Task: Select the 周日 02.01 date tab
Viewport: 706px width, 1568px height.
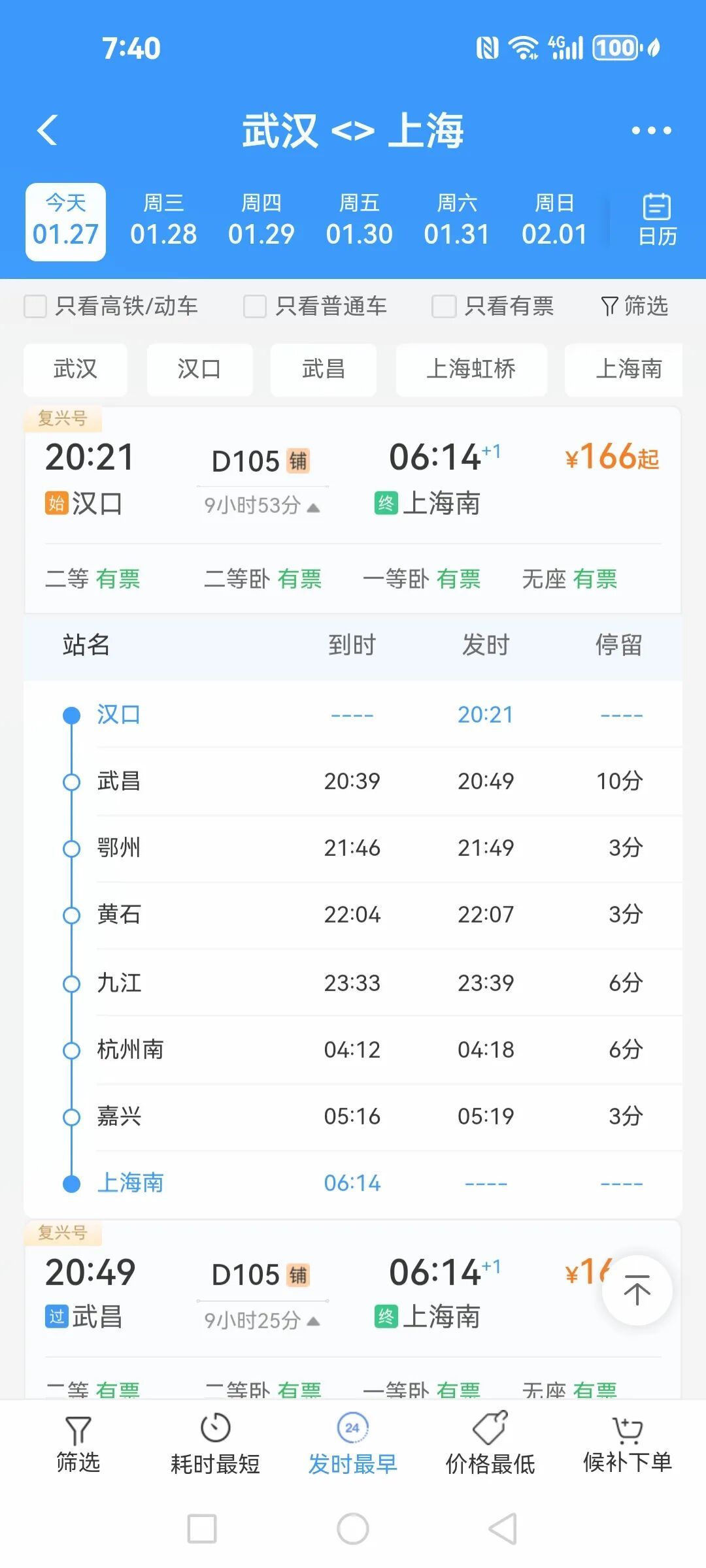Action: 554,219
